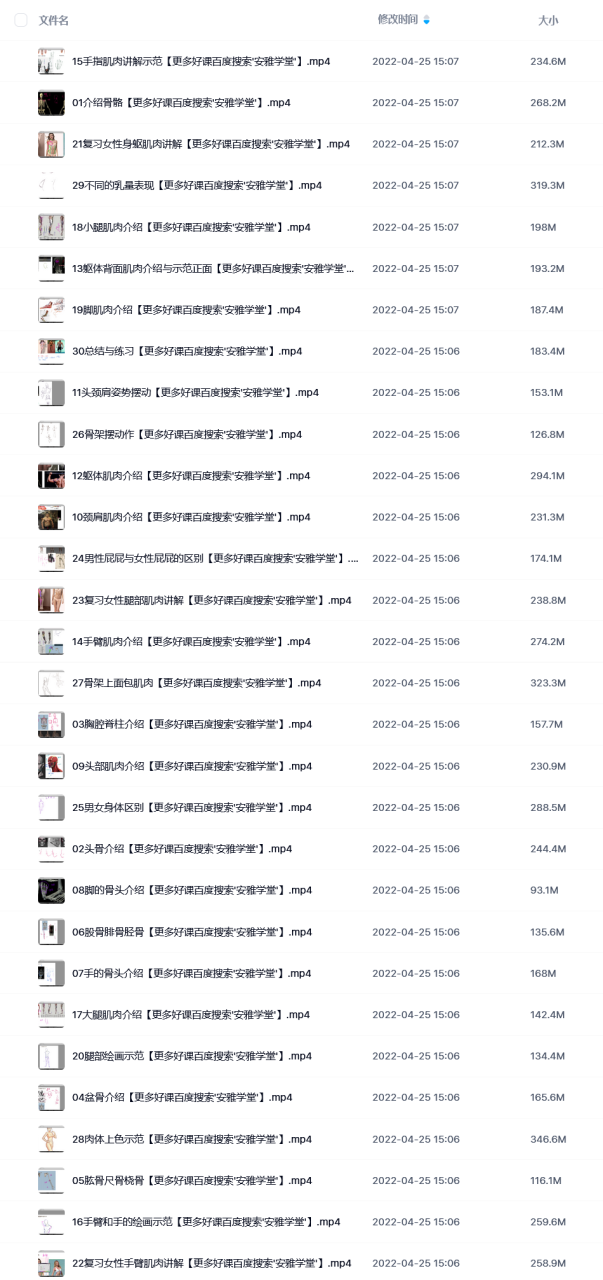Open 27骨架上面包肌肉 video

(x=196, y=683)
